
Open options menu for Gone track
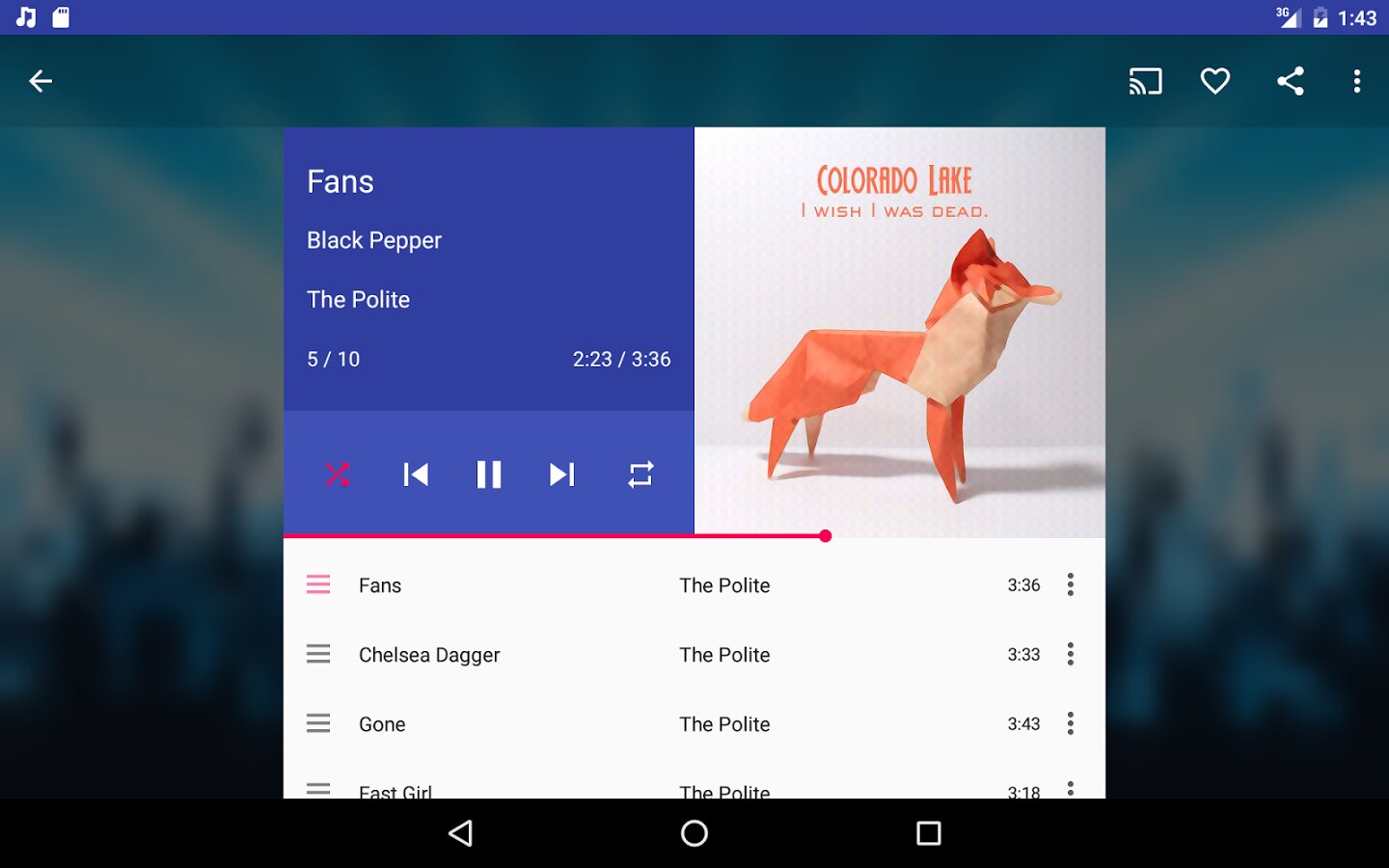pyautogui.click(x=1070, y=723)
